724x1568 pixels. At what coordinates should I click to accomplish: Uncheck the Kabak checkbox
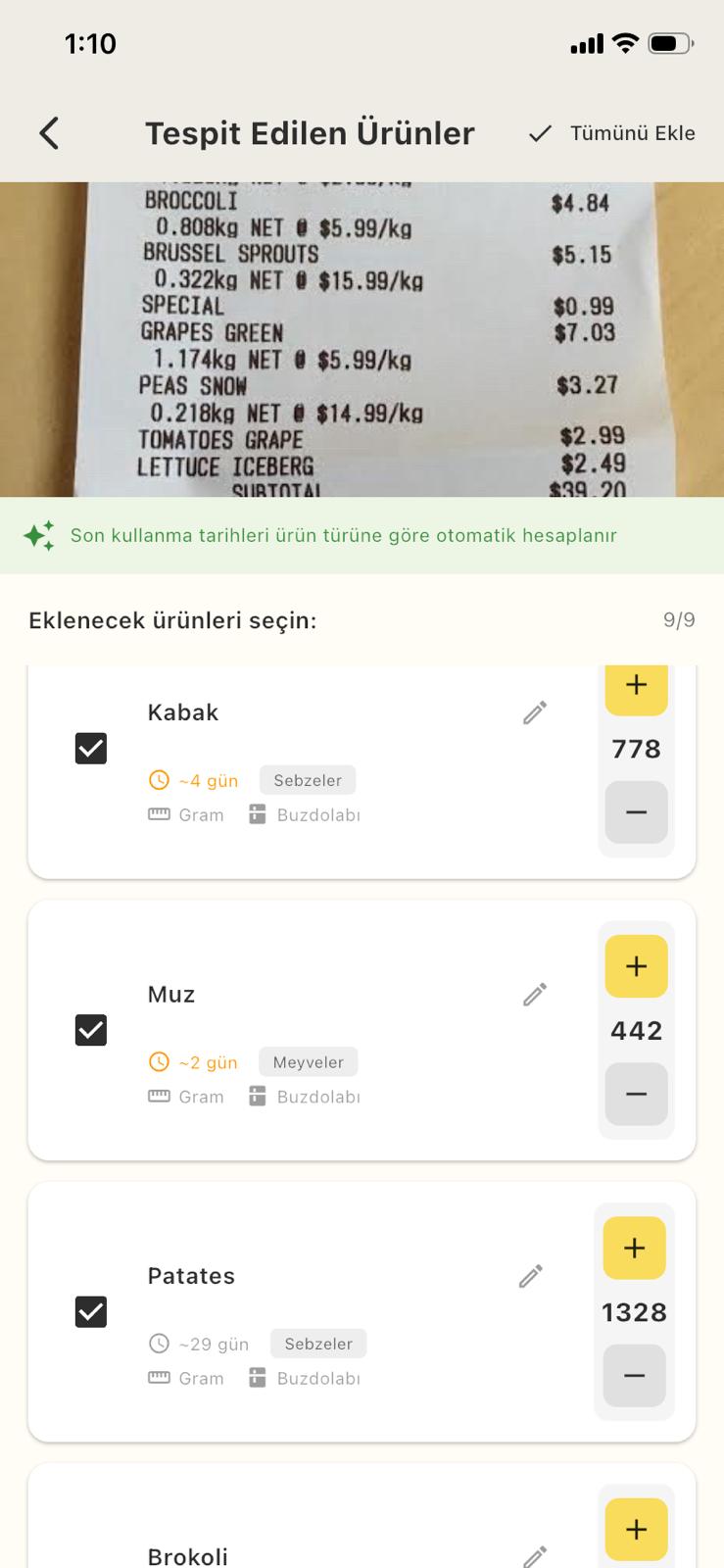91,748
